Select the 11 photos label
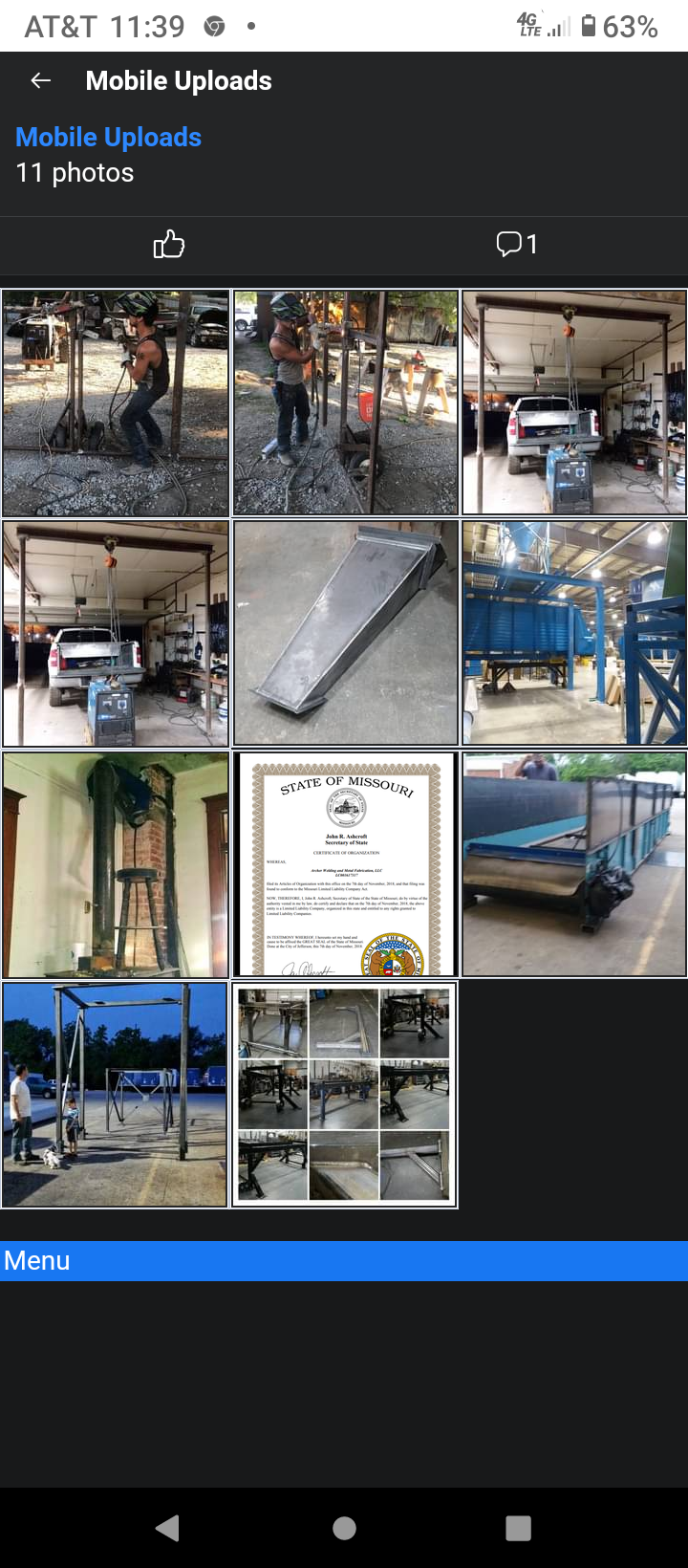Image resolution: width=688 pixels, height=1568 pixels. [x=74, y=173]
